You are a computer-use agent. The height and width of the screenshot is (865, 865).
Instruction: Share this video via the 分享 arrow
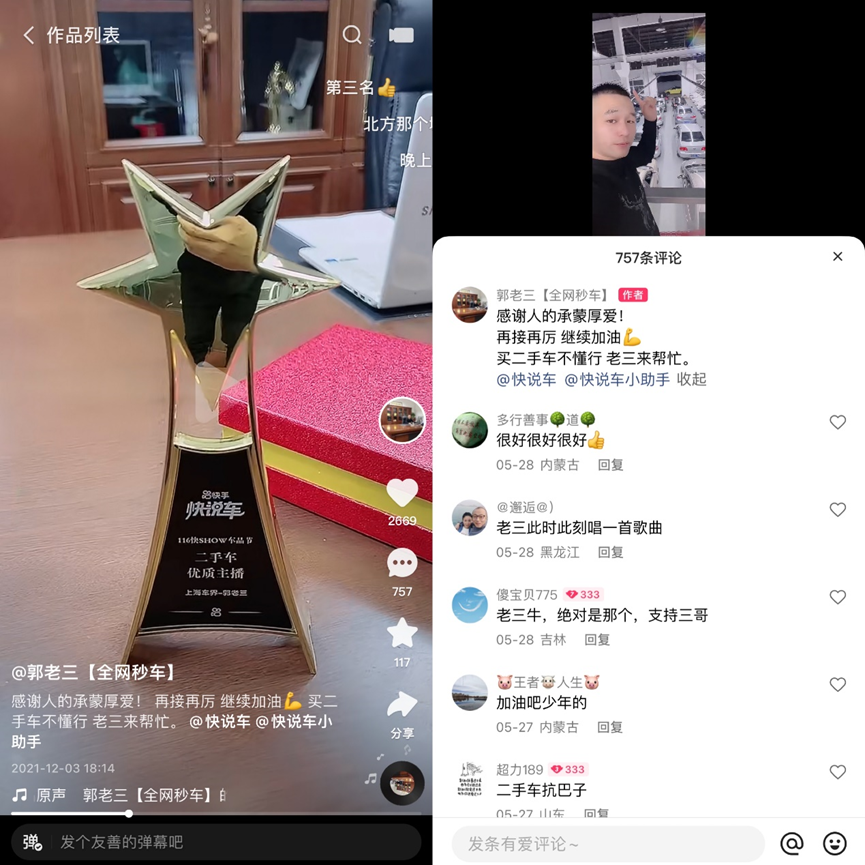coord(402,706)
